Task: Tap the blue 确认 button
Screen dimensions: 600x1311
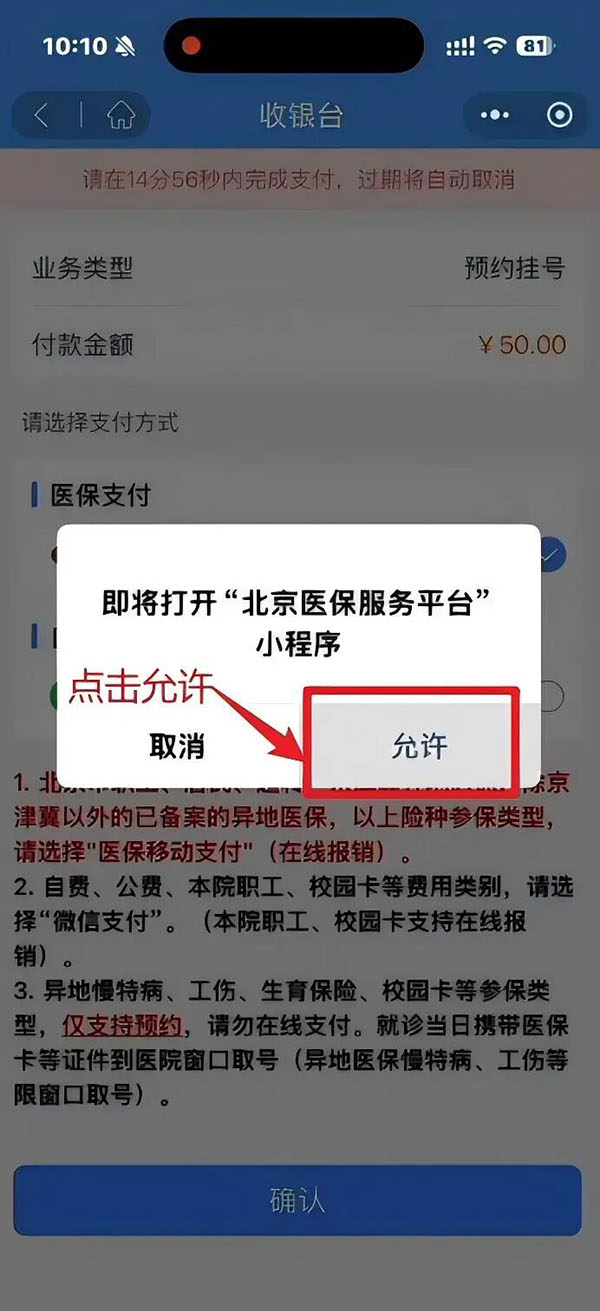Action: 297,1200
